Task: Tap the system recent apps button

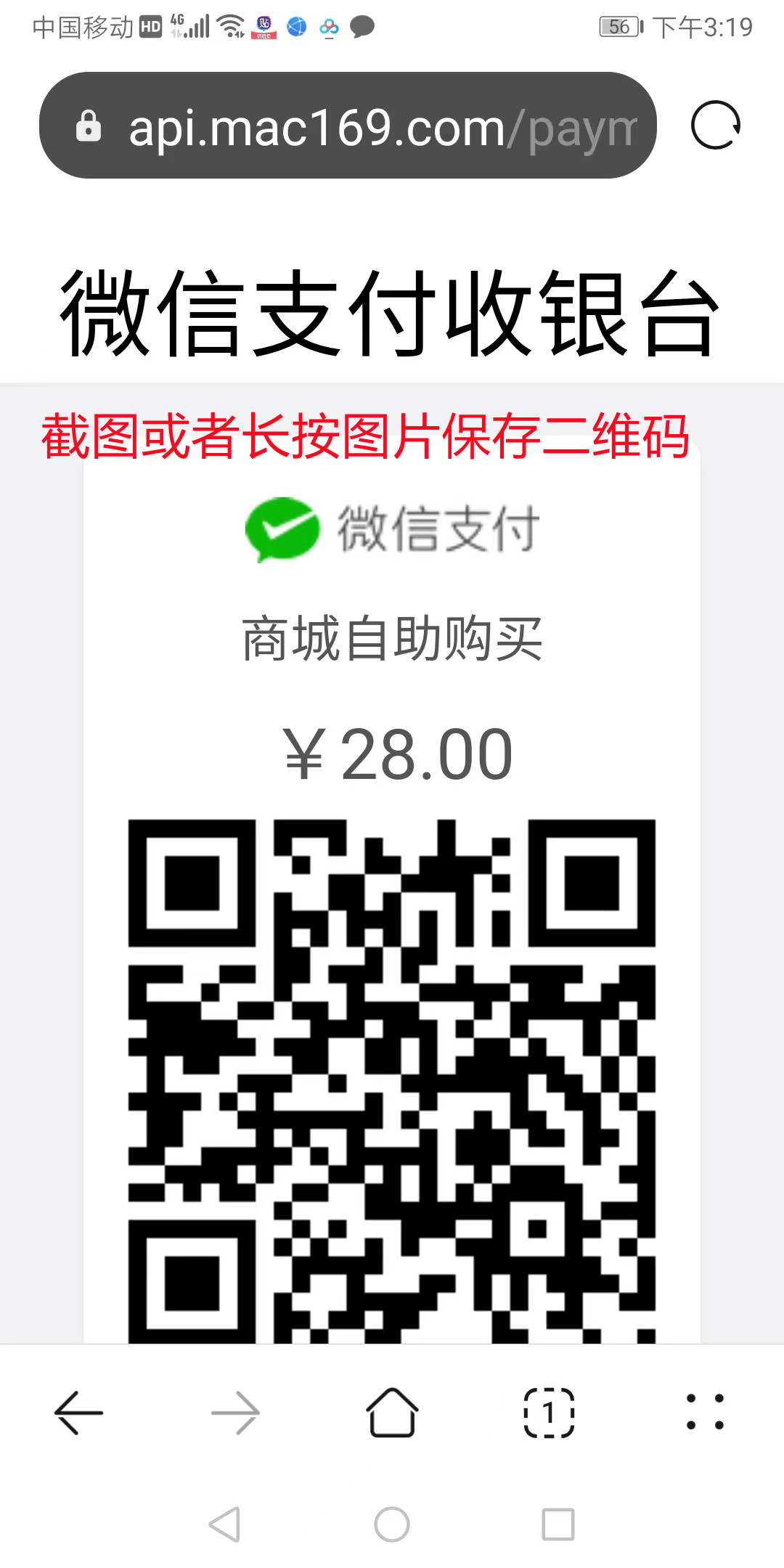Action: [x=558, y=1524]
